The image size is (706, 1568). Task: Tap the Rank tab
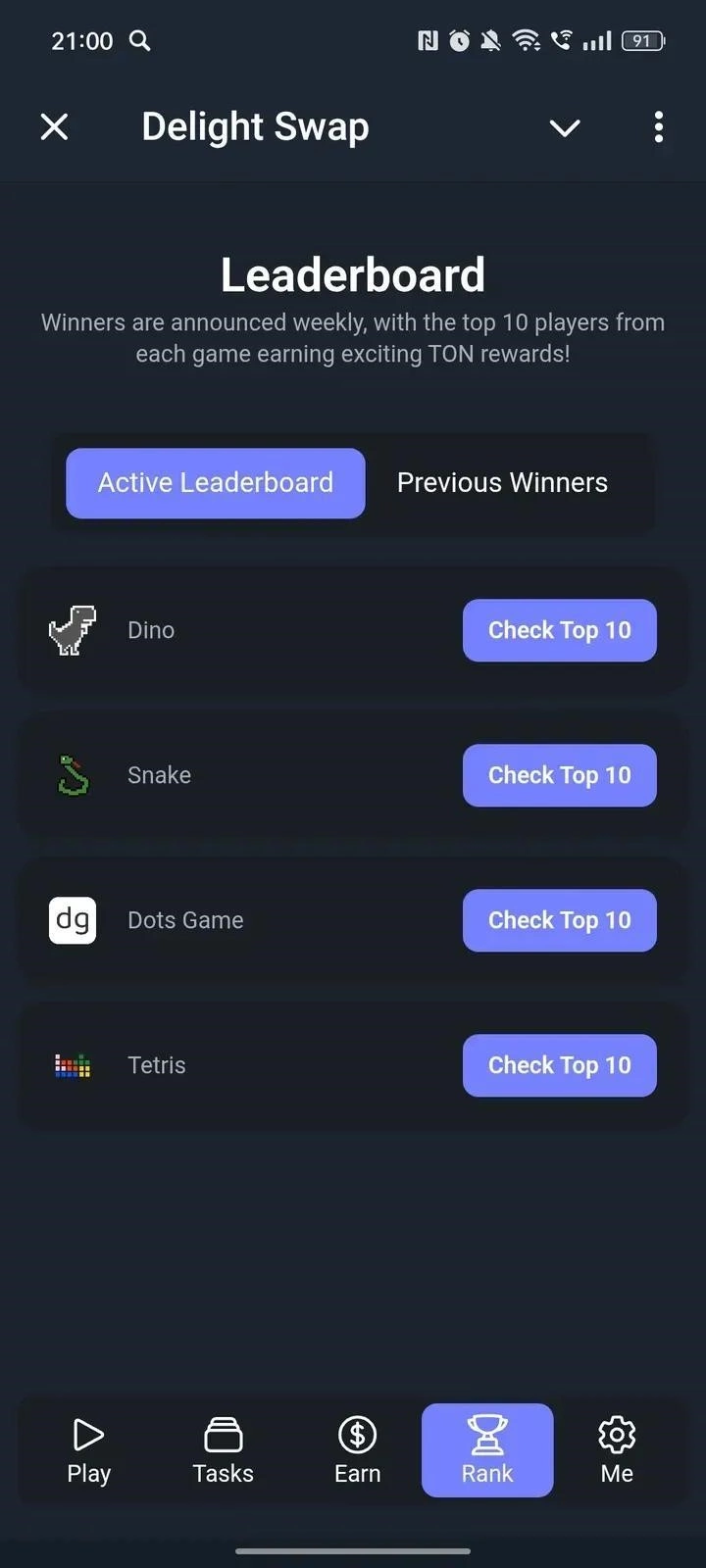click(487, 1450)
